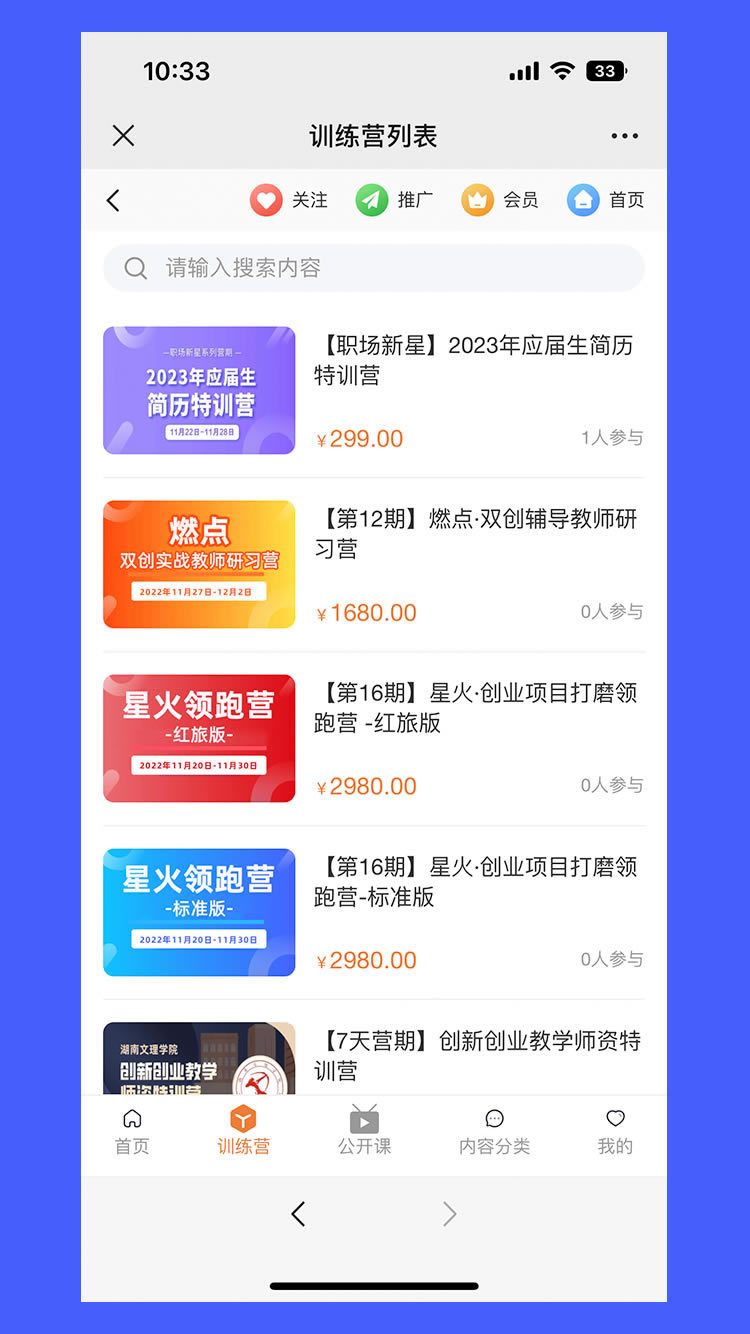Switch to the 首页 bottom tab
This screenshot has width=750, height=1334.
pos(132,1132)
